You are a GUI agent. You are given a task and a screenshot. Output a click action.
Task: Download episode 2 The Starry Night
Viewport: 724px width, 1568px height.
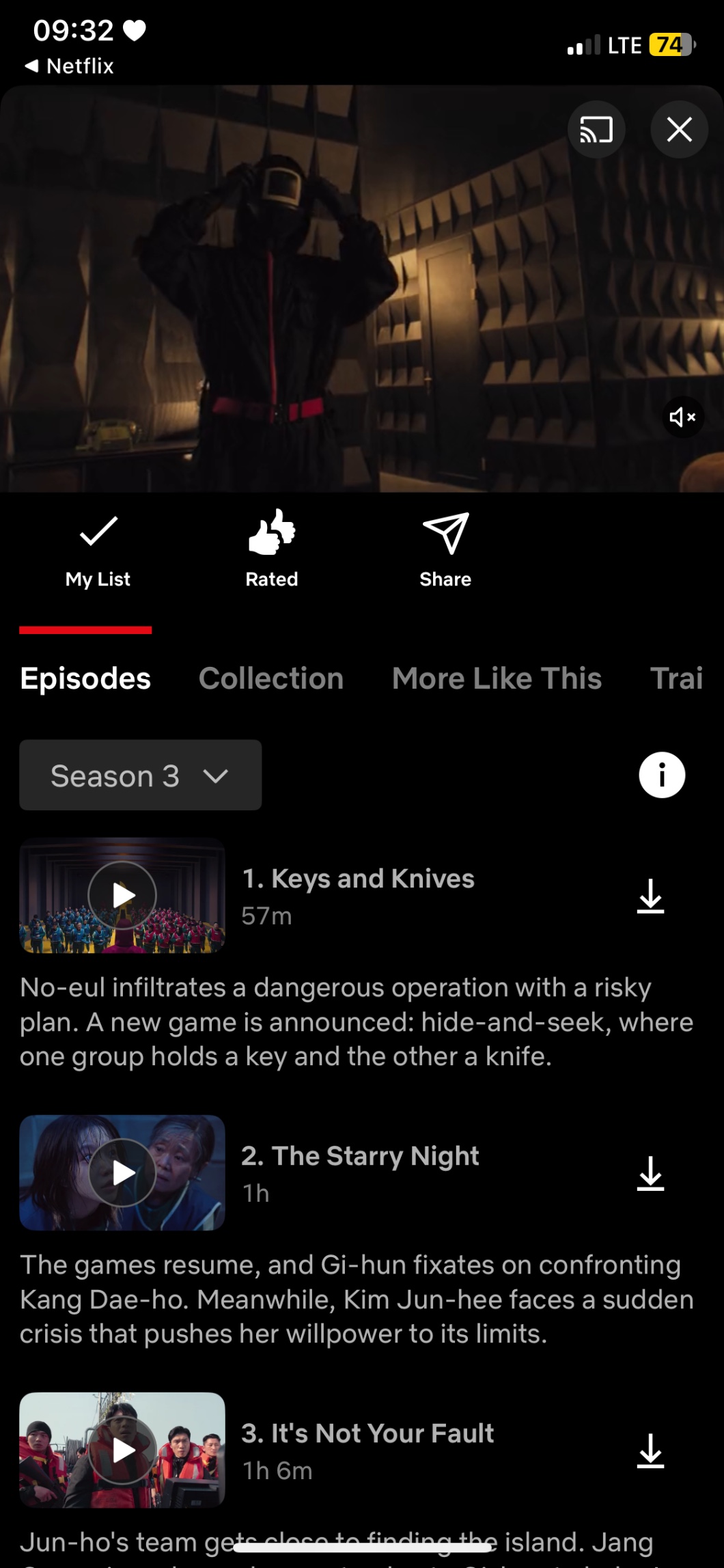coord(650,1173)
